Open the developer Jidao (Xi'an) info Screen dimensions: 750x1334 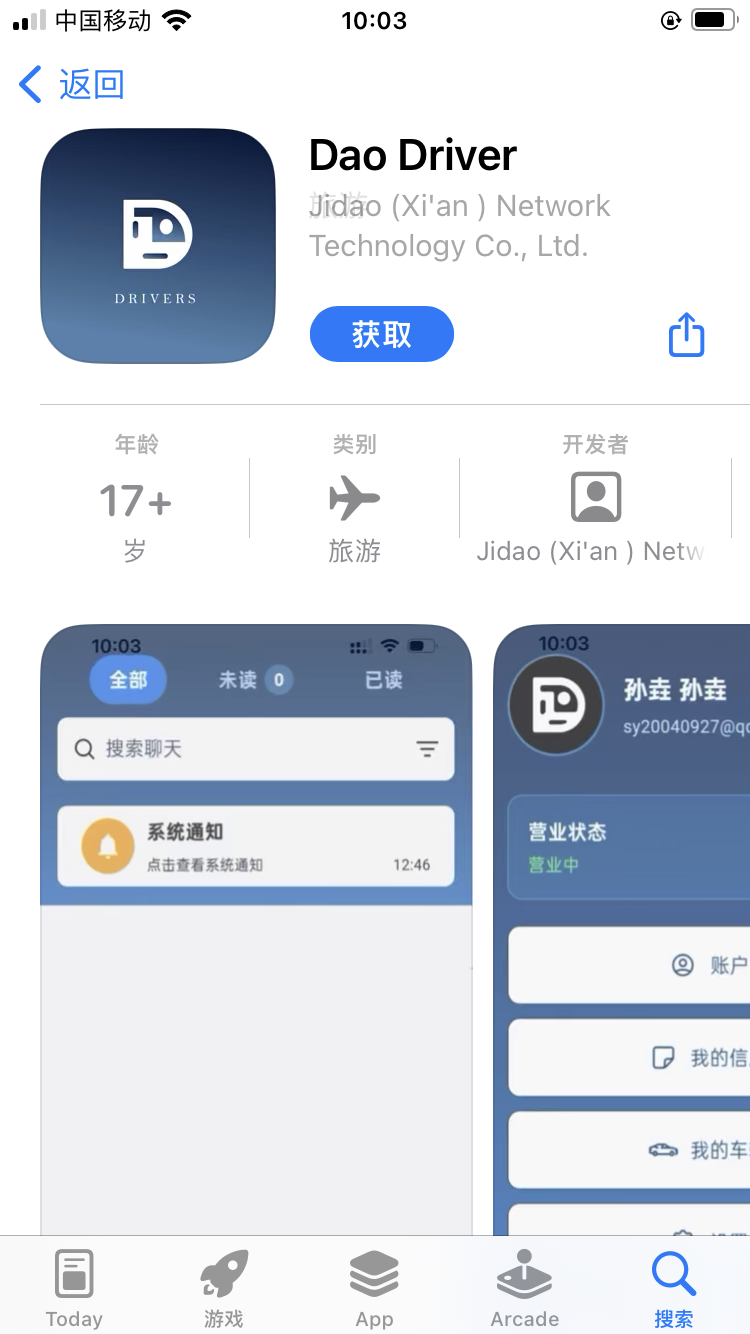[x=595, y=500]
